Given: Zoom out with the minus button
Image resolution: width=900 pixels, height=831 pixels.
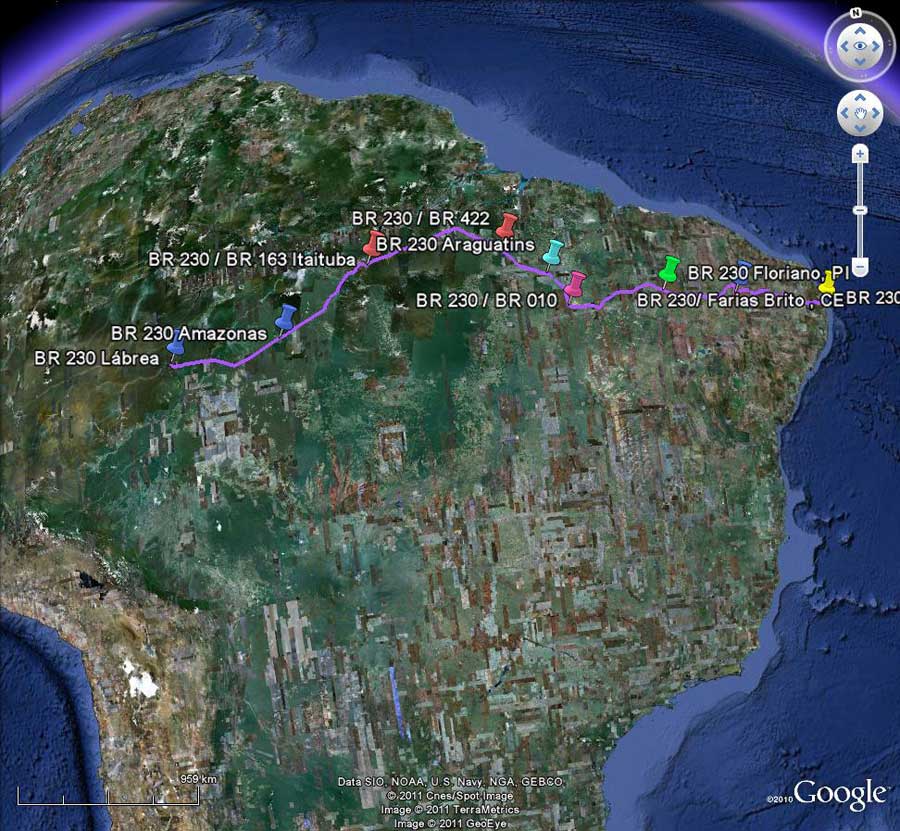Looking at the screenshot, I should (x=859, y=267).
